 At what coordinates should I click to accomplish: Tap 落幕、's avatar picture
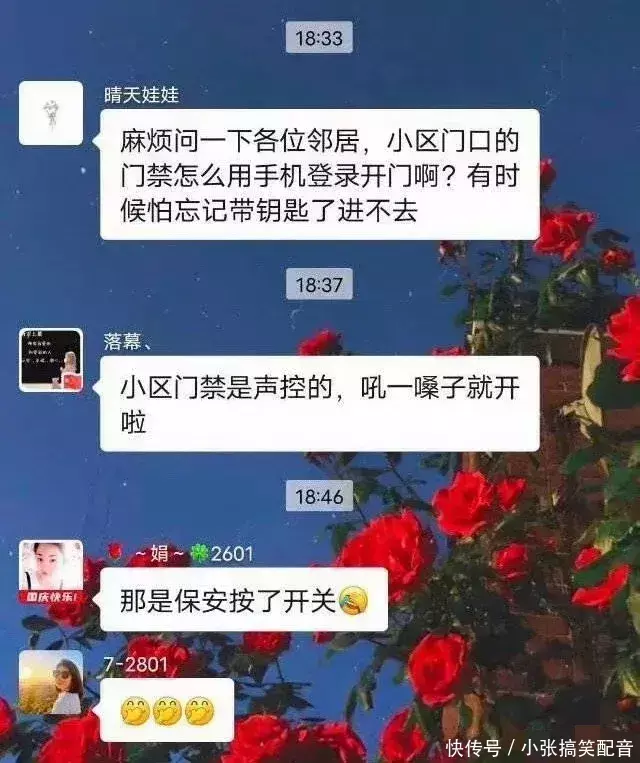coord(51,359)
